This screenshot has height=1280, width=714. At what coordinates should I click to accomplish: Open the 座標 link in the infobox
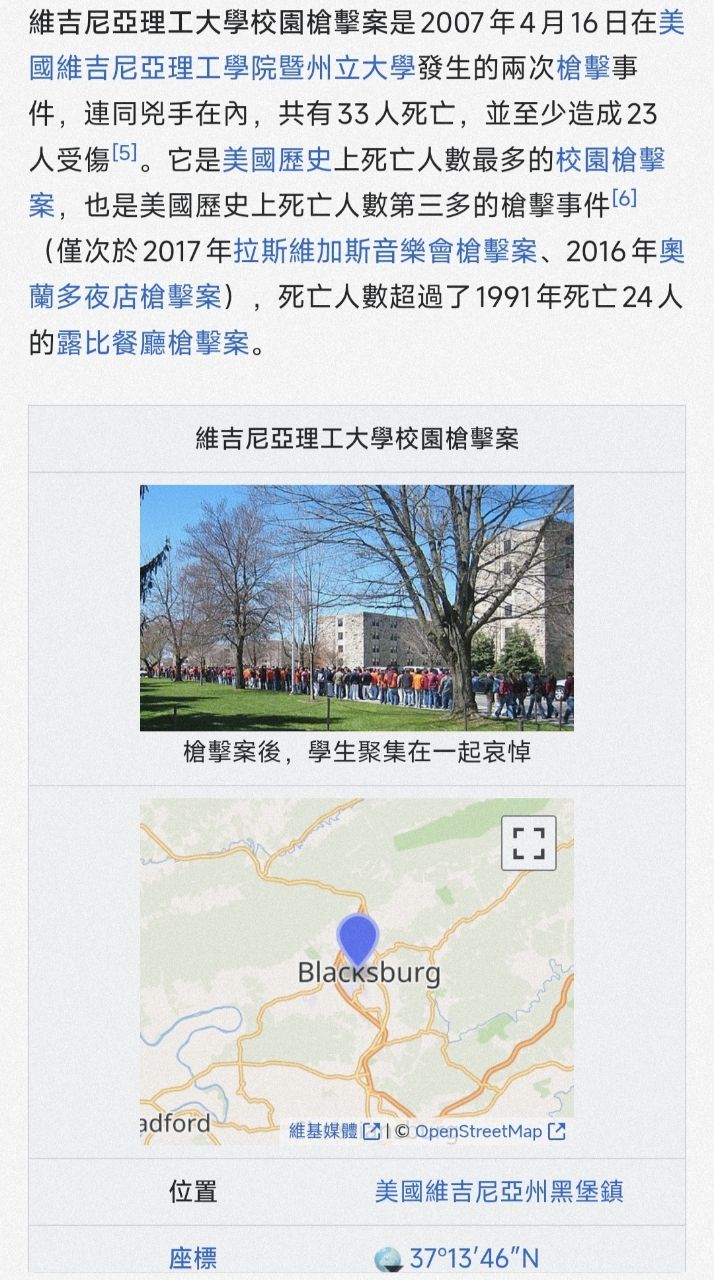pos(193,1257)
